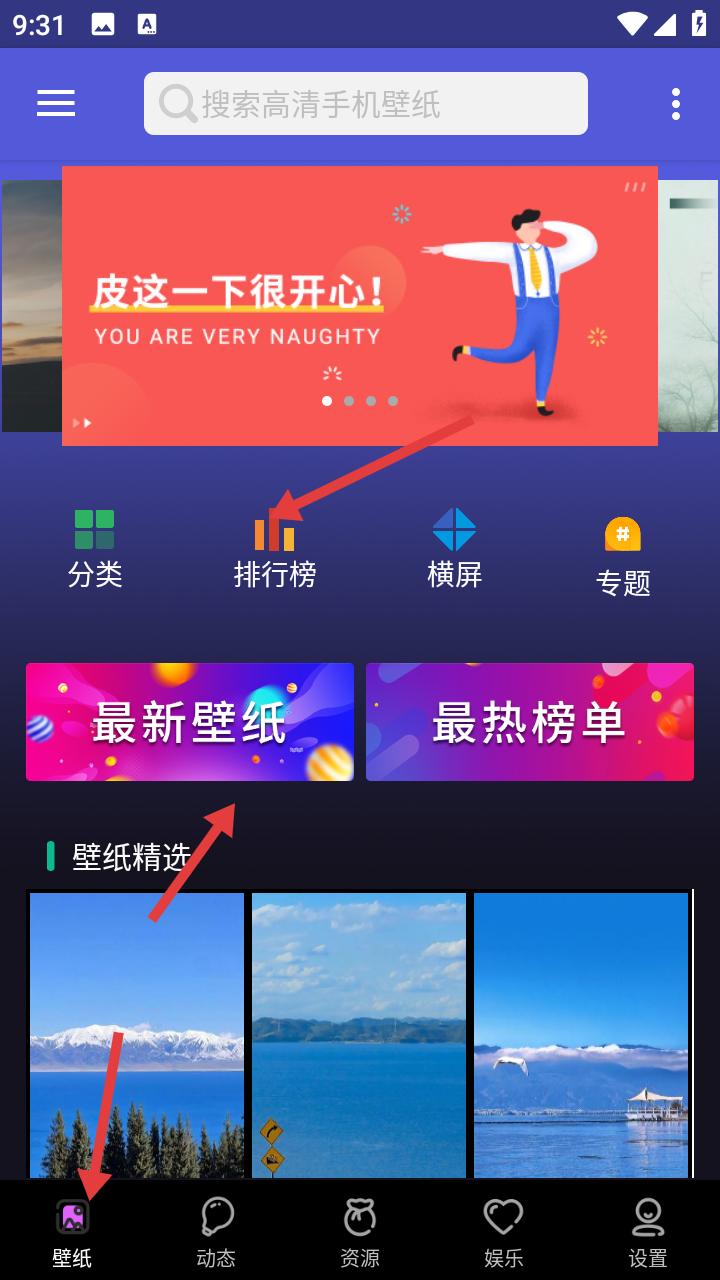Tap the wallpaper search box

click(x=366, y=103)
